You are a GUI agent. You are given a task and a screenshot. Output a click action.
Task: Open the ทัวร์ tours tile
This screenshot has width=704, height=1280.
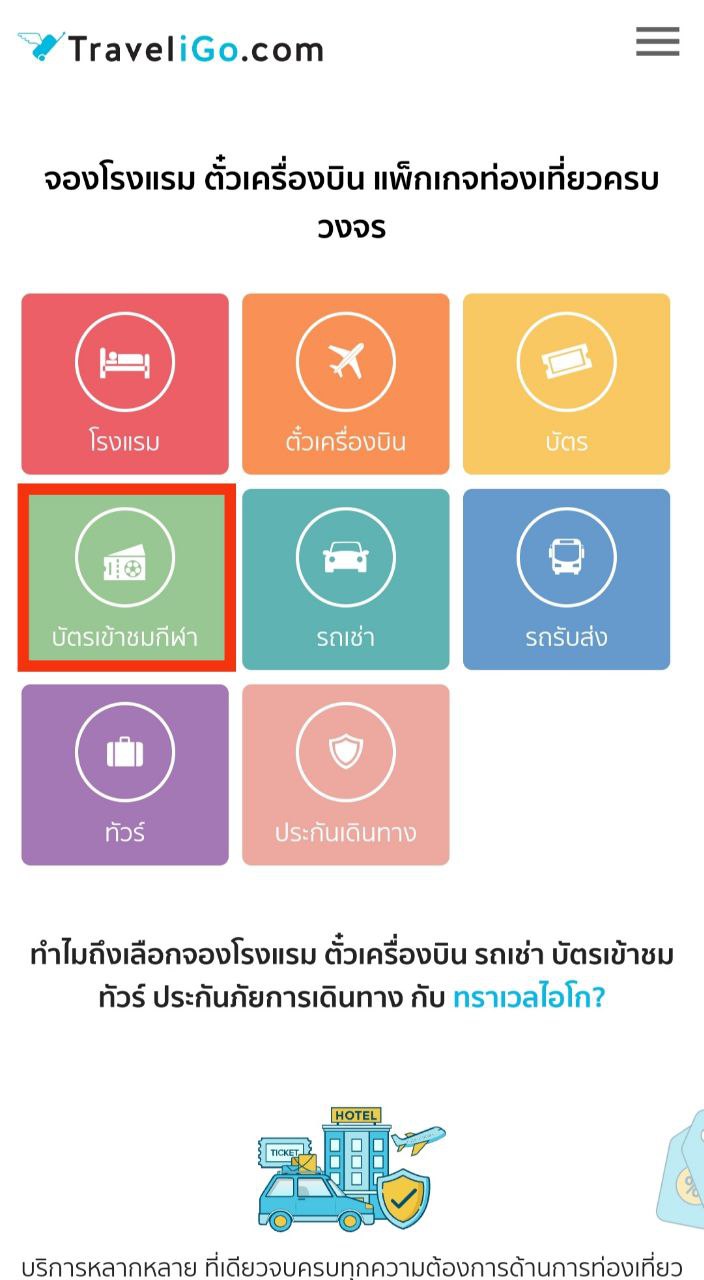pos(125,775)
